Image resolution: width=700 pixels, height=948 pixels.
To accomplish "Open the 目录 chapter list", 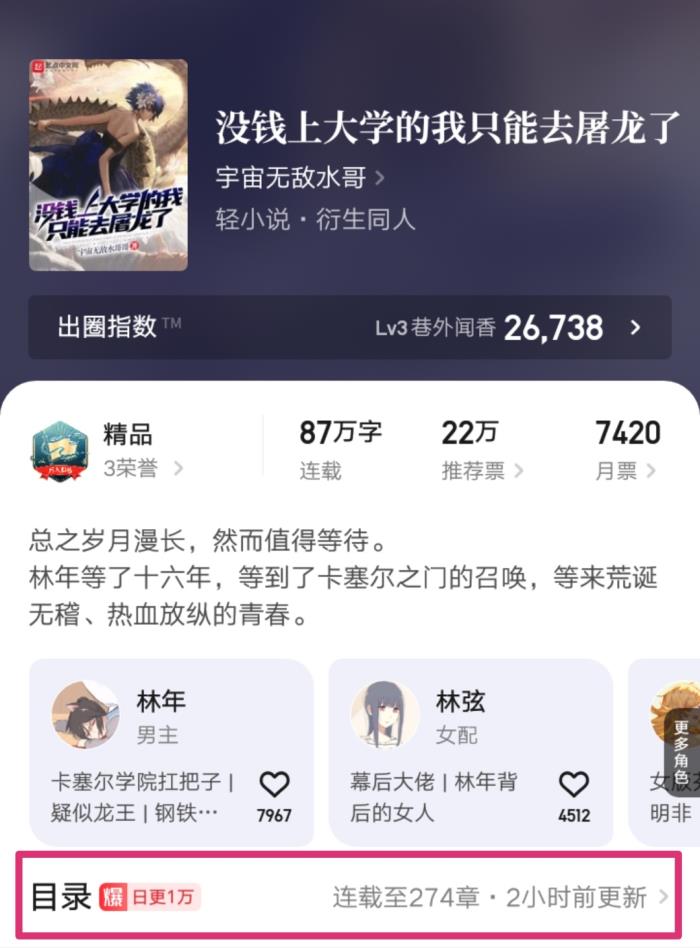I will (349, 897).
